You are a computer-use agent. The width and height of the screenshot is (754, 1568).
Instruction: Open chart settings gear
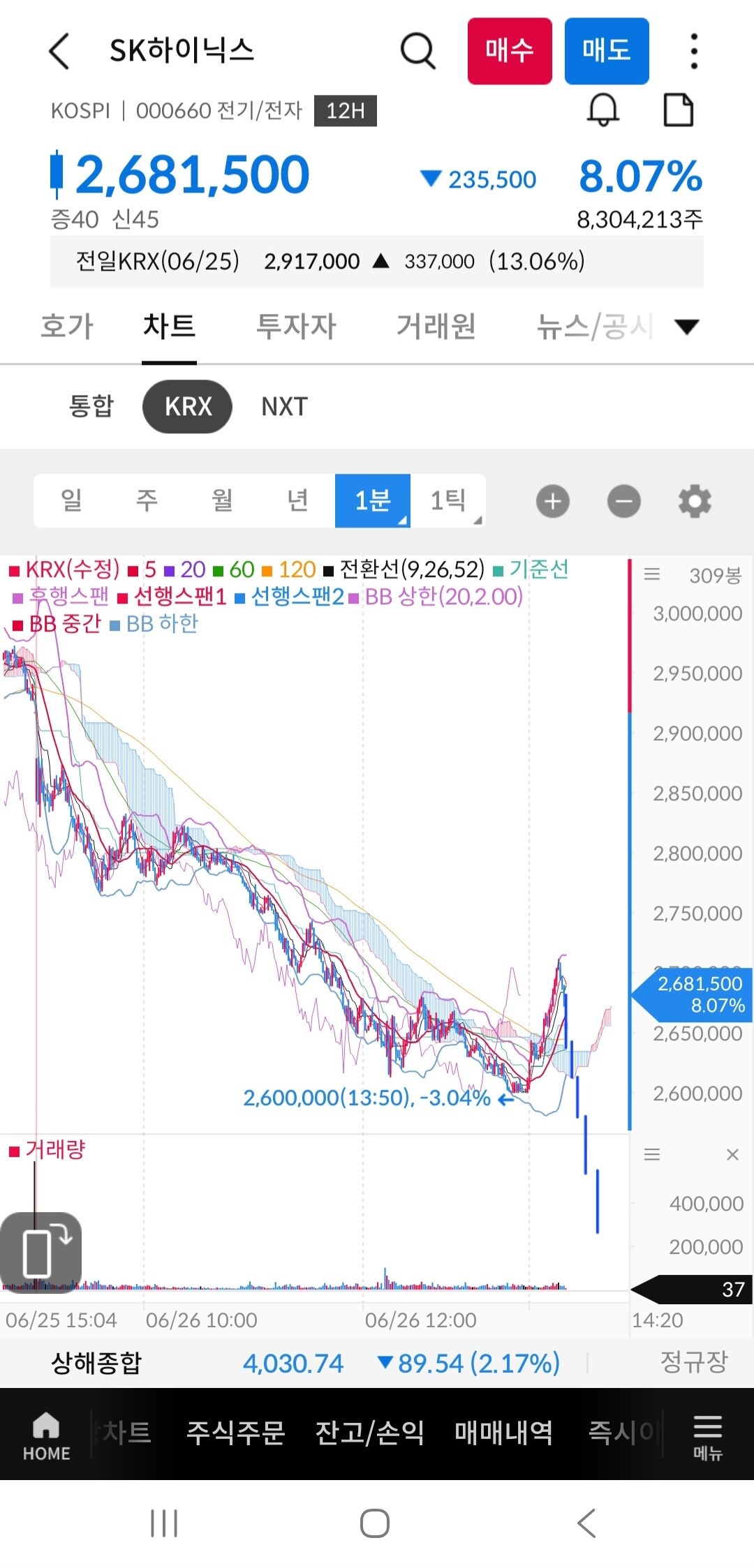695,501
